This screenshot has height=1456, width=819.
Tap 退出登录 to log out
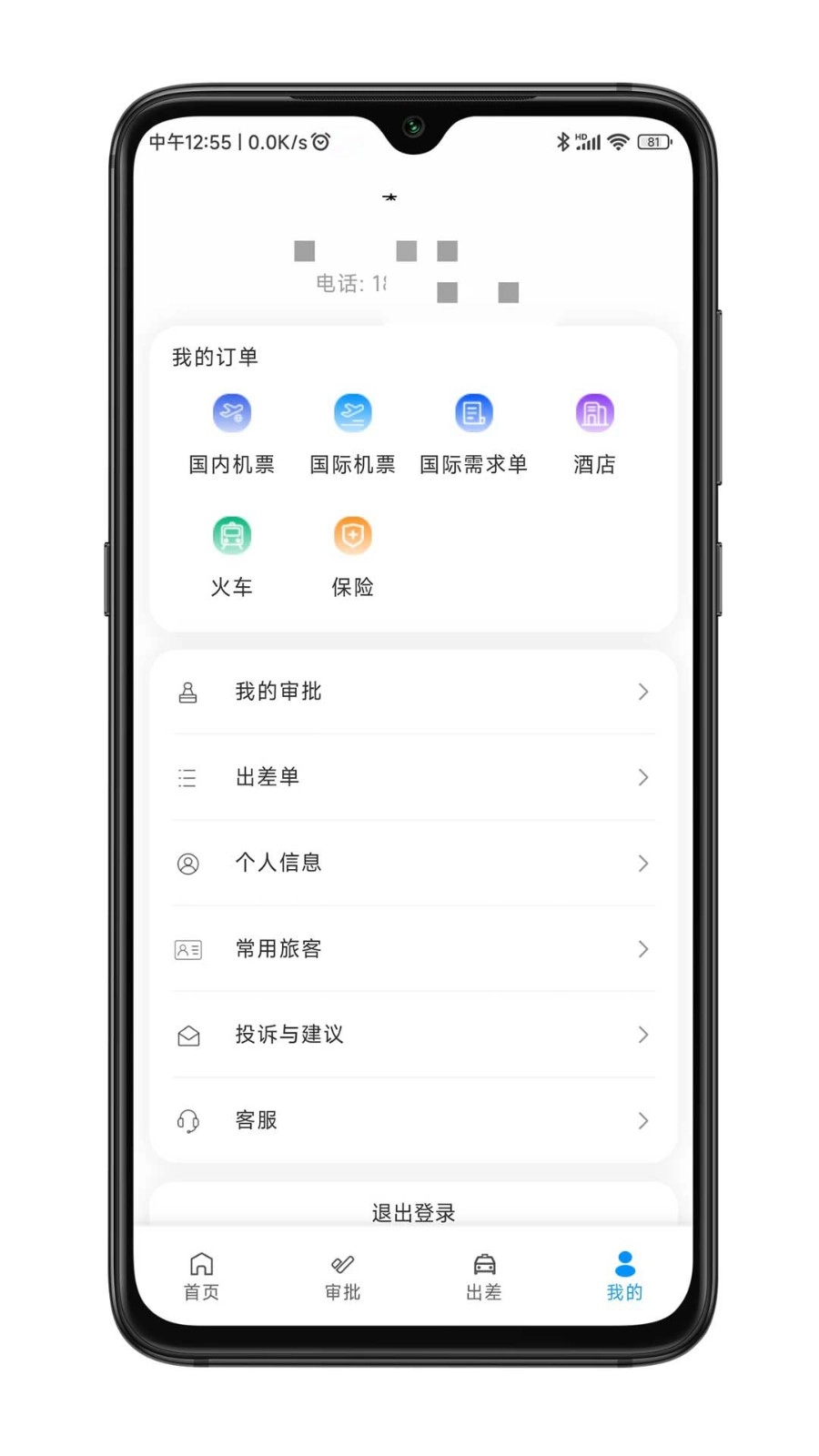click(x=413, y=1212)
